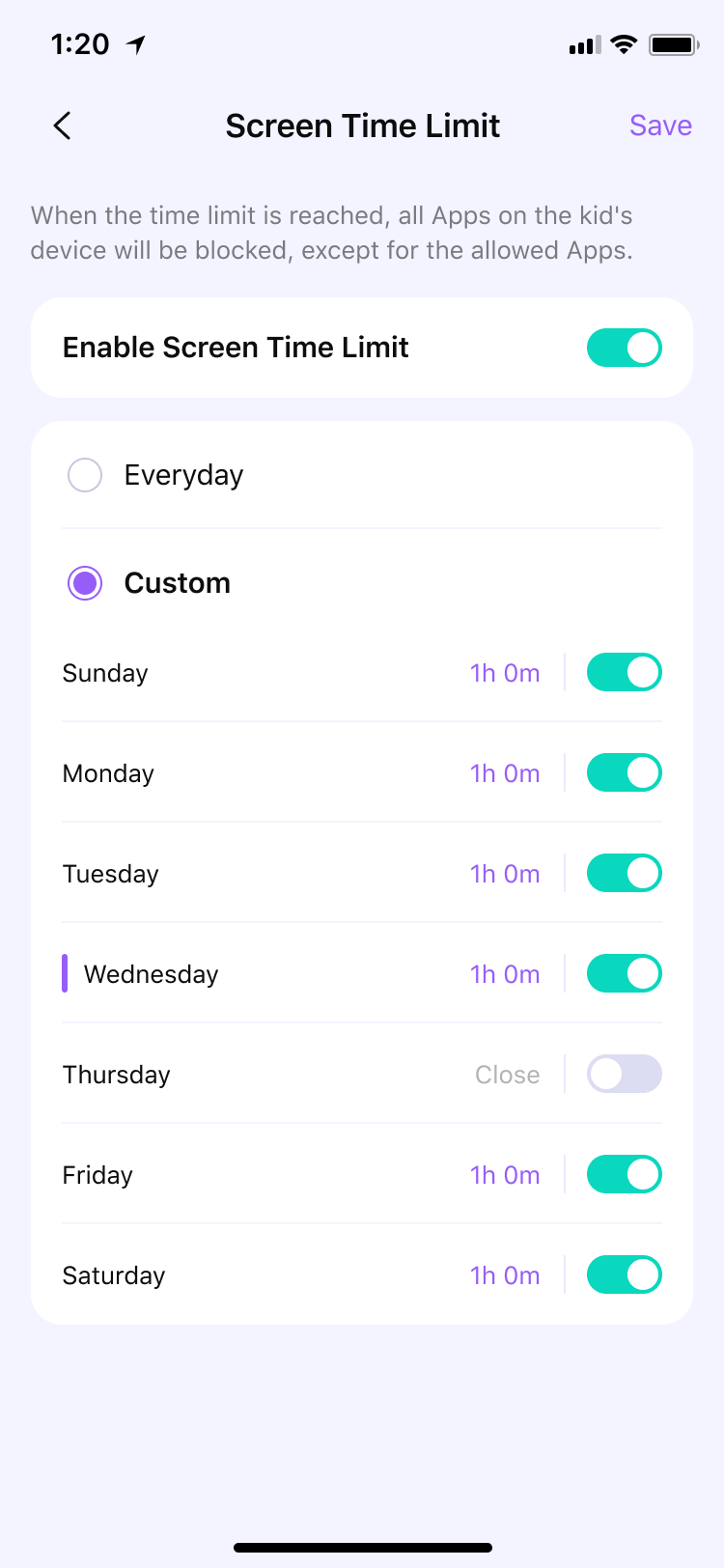Turn off the Sunday toggle
The width and height of the screenshot is (724, 1568).
coord(625,672)
